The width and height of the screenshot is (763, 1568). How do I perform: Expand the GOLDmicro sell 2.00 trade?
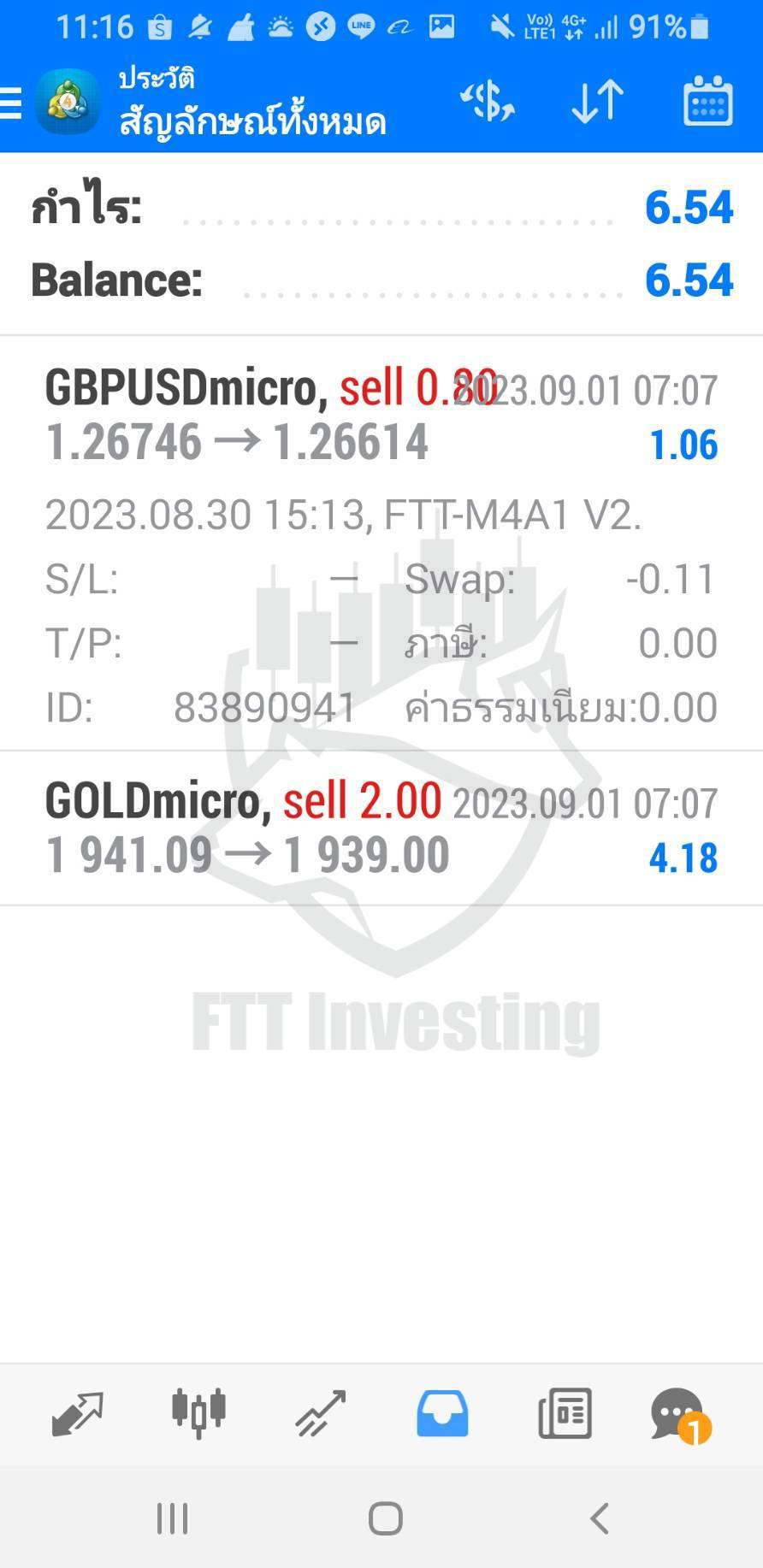coord(381,828)
